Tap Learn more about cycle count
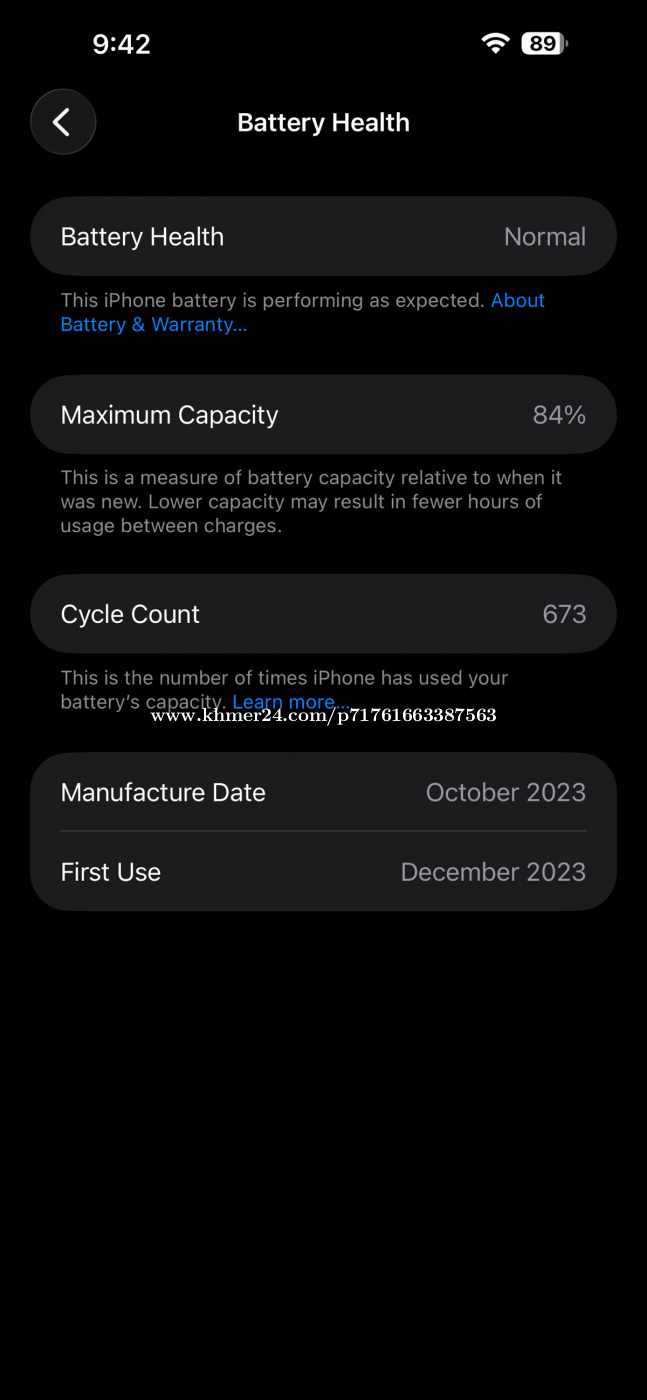 (290, 701)
